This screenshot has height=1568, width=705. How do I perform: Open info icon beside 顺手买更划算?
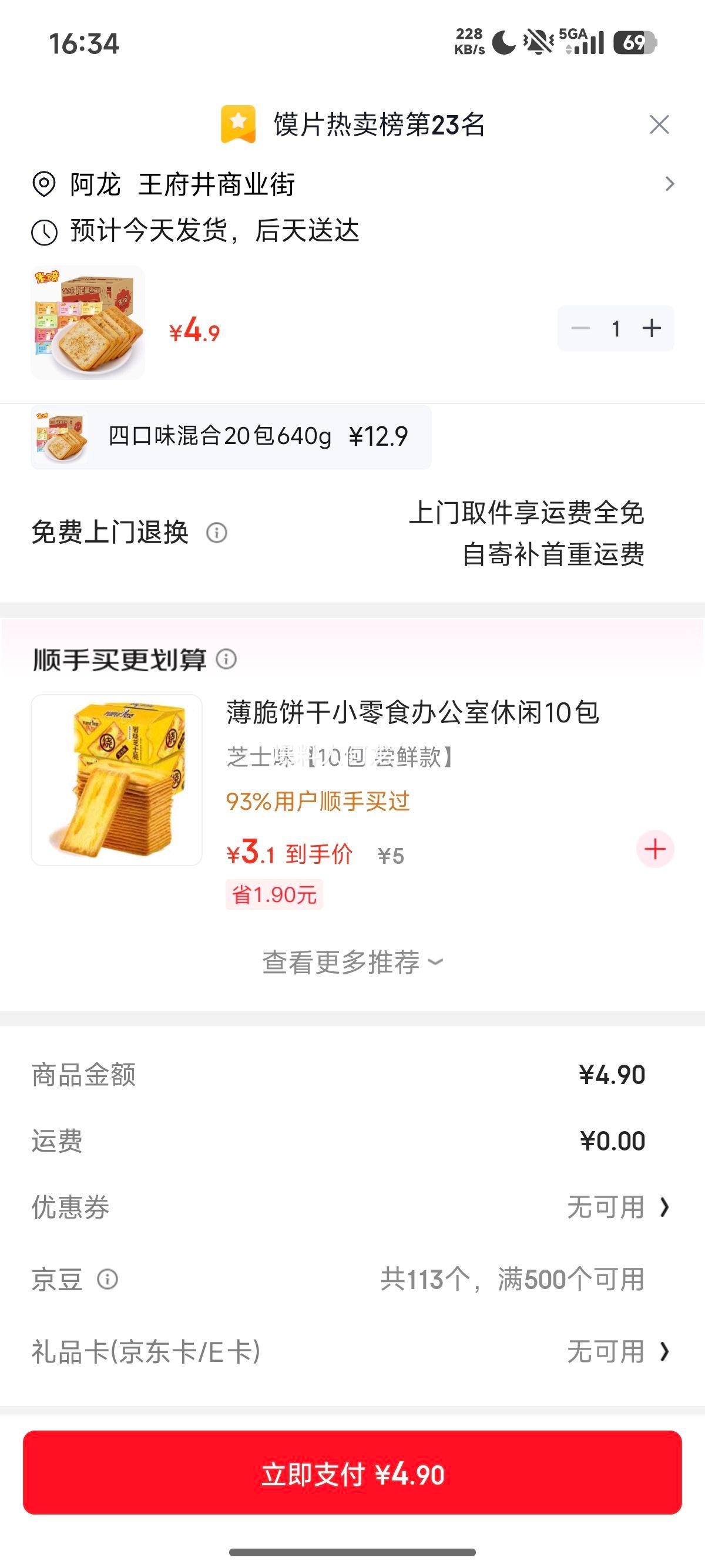click(226, 659)
